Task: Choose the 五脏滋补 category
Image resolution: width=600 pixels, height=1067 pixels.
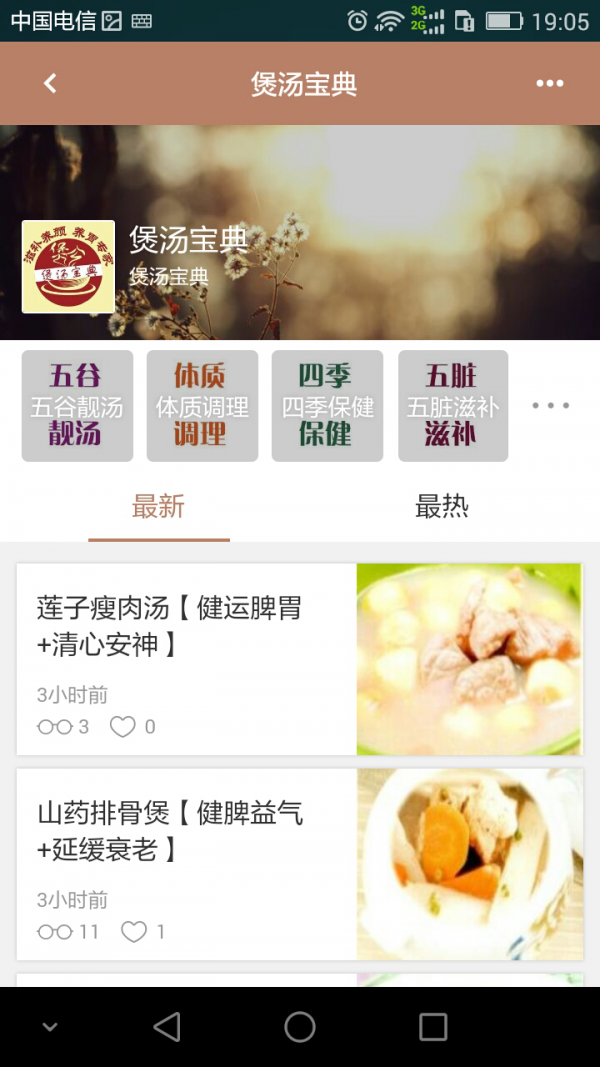Action: point(452,405)
